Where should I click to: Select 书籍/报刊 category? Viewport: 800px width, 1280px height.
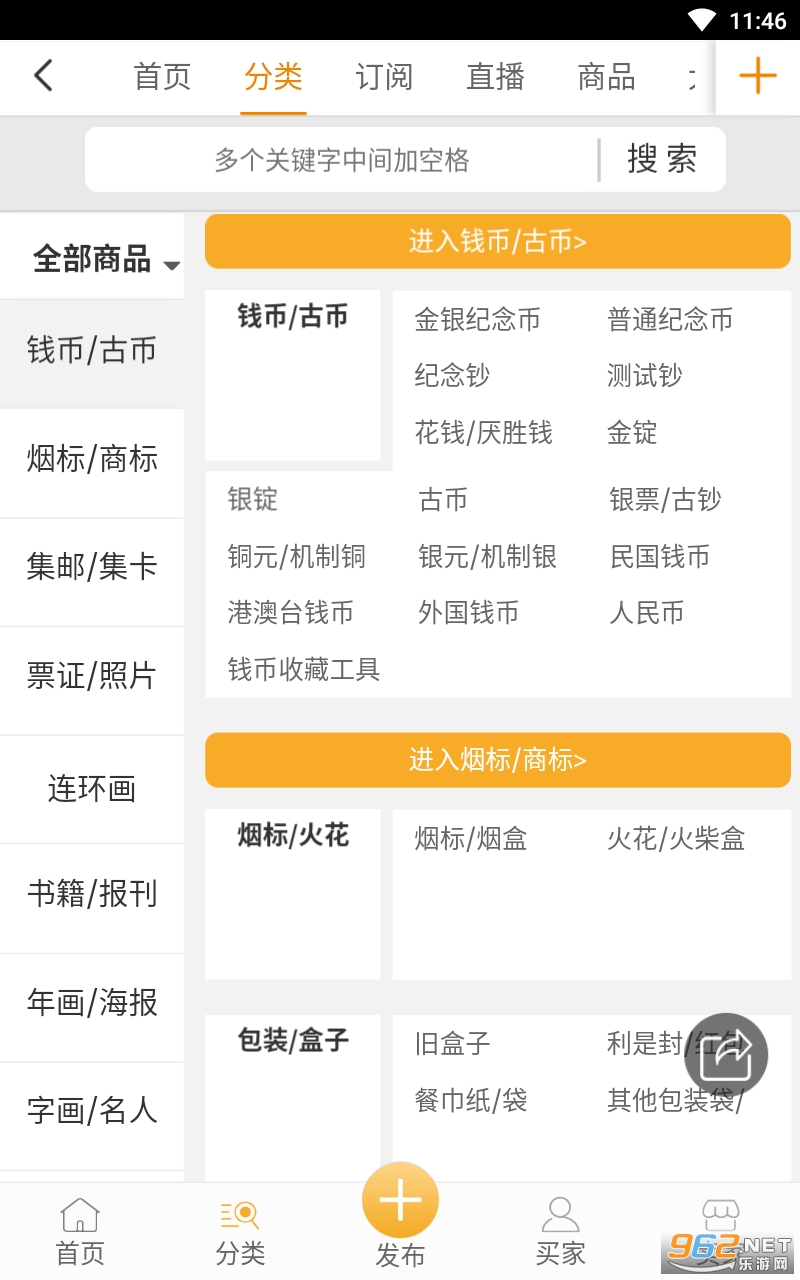[92, 894]
